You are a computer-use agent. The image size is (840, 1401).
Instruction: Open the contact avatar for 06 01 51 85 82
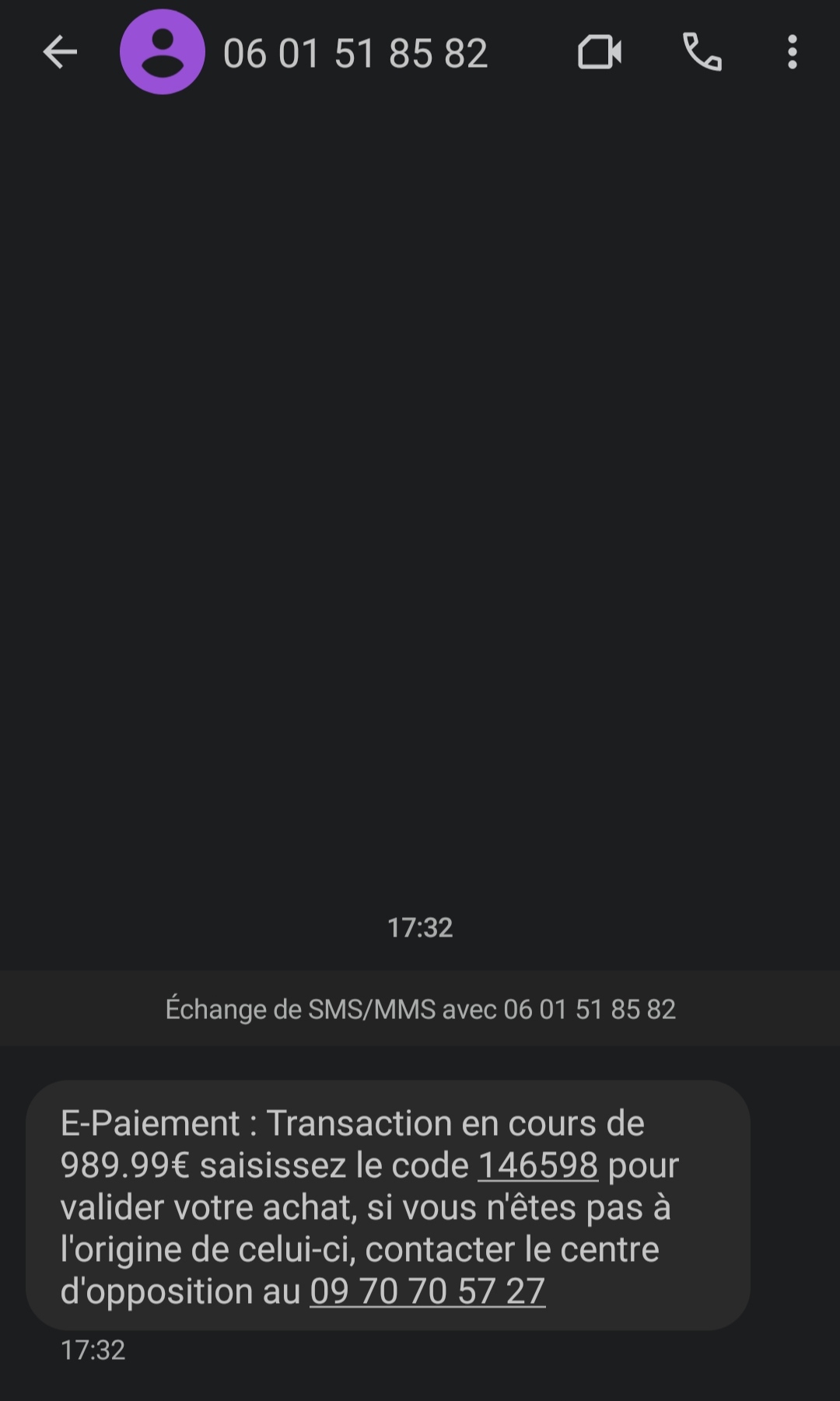pos(163,52)
